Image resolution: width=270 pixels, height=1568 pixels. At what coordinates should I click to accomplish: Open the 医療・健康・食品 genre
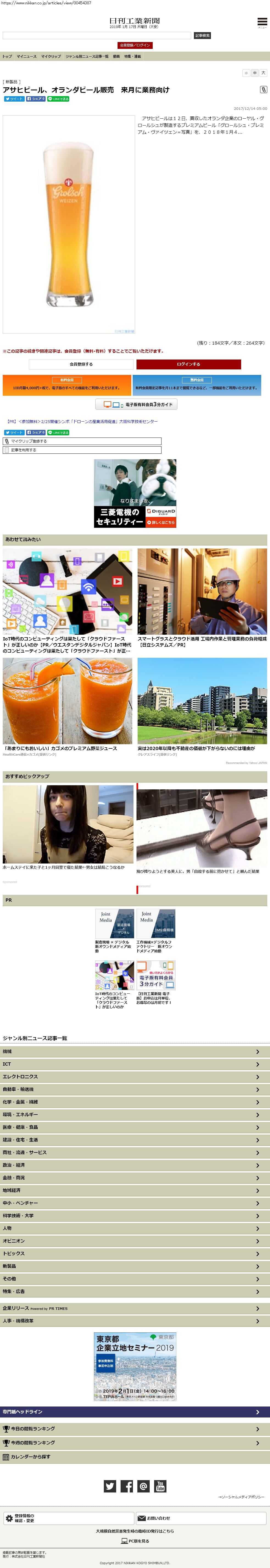click(135, 1127)
